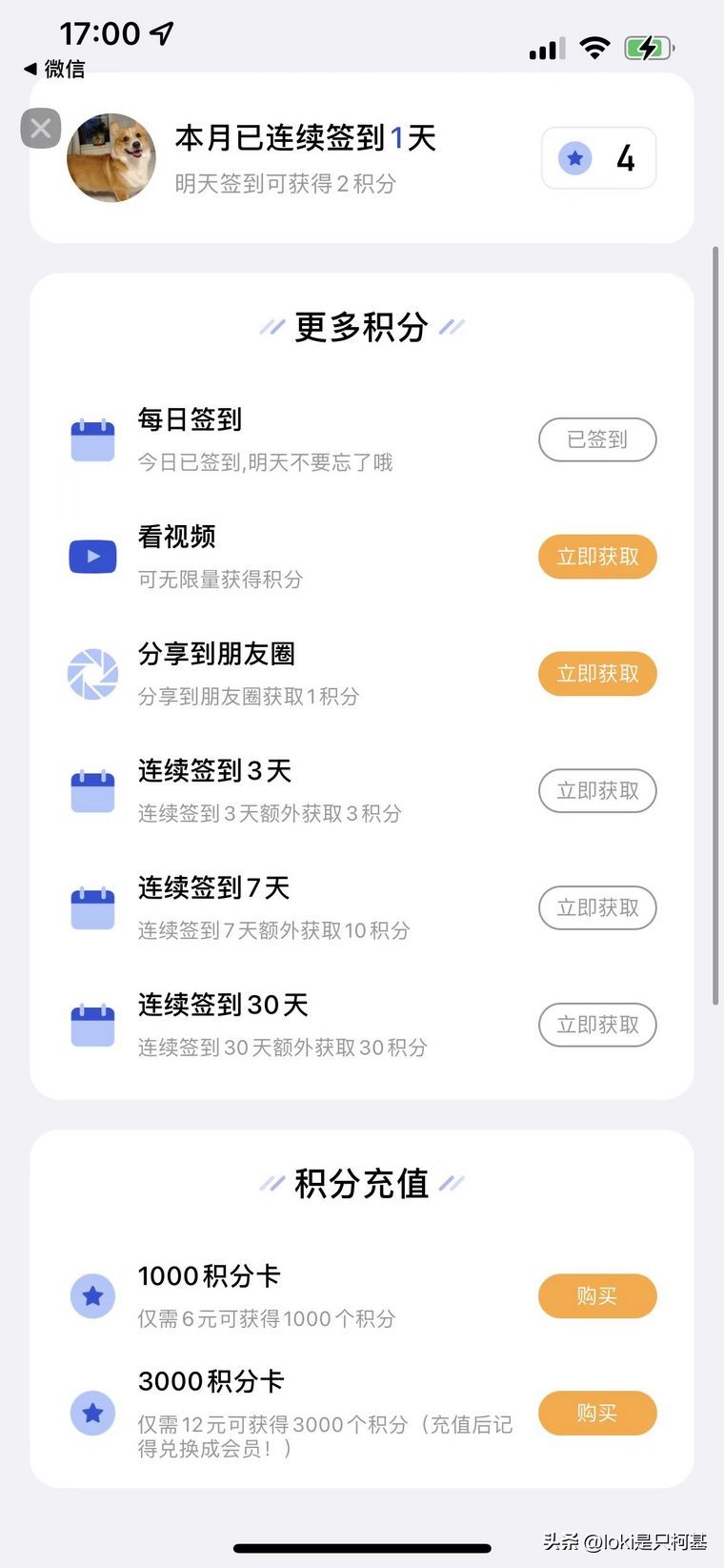724x1568 pixels.
Task: Click 立即获取 for 分享到朋友圈
Action: tap(597, 673)
